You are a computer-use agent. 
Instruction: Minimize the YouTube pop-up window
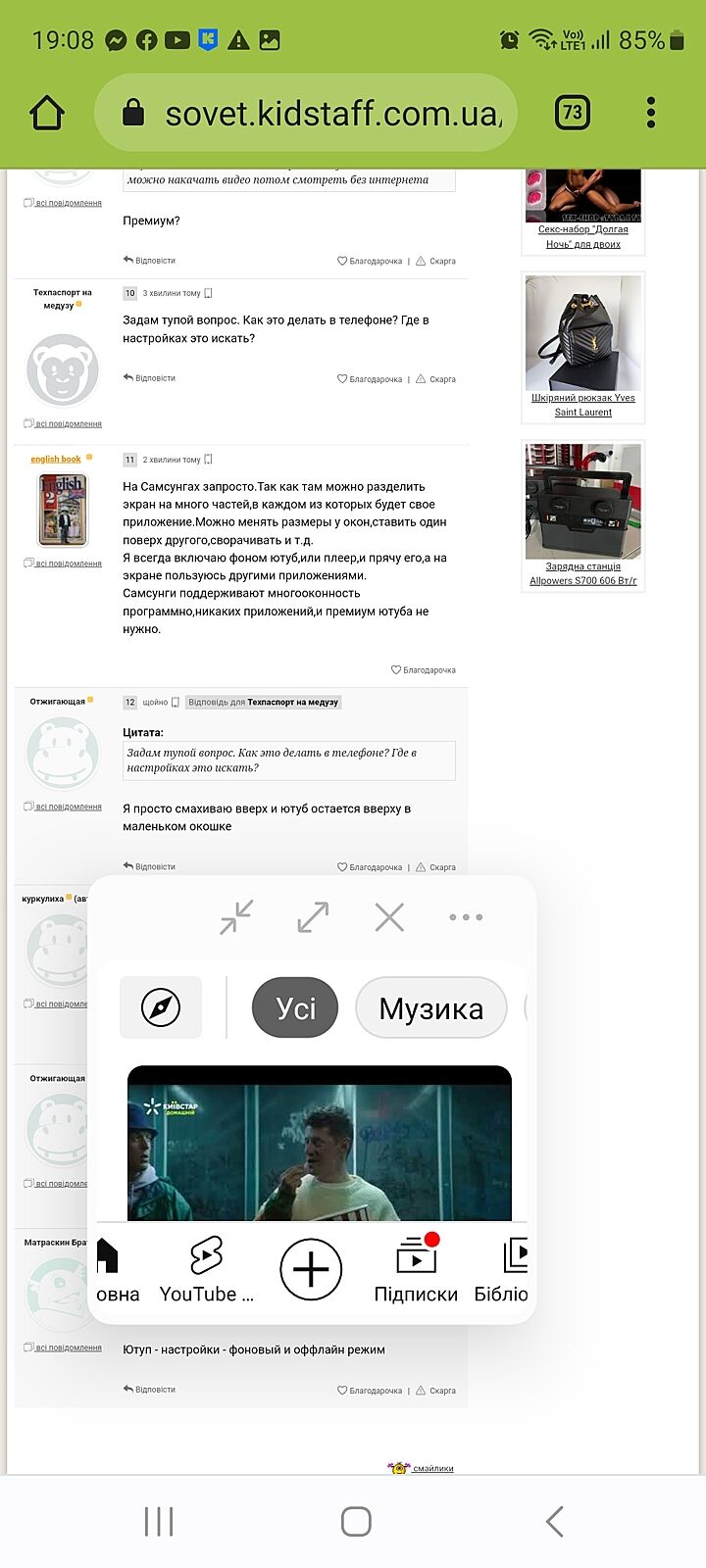click(236, 917)
